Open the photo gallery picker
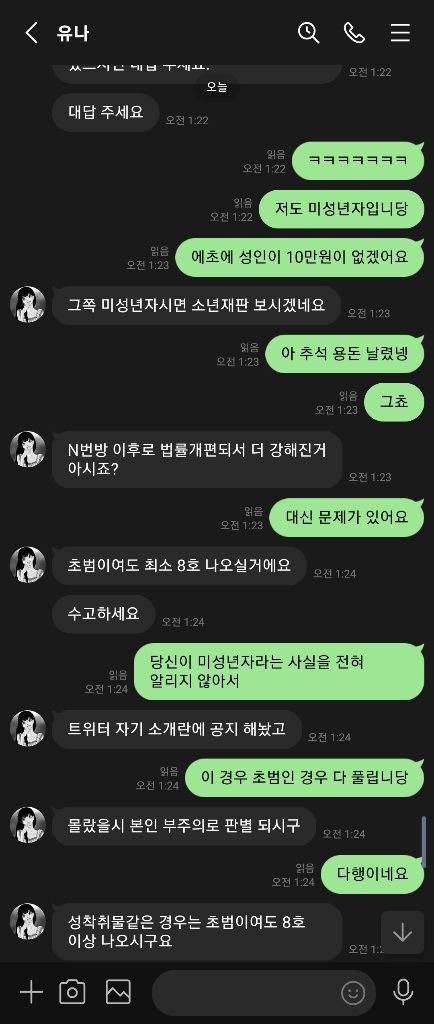434x1024 pixels. (118, 993)
